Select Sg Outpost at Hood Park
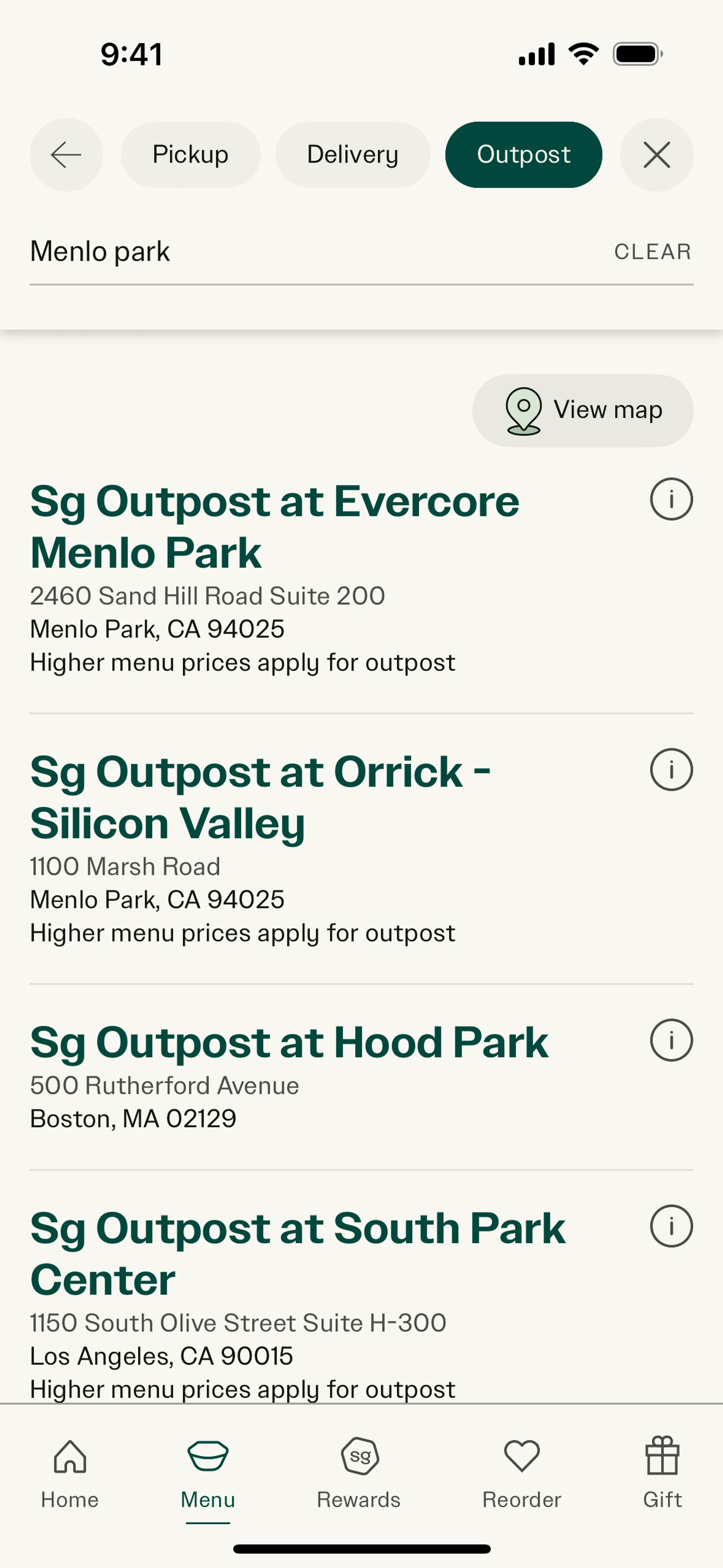The image size is (723, 1568). coord(289,1042)
